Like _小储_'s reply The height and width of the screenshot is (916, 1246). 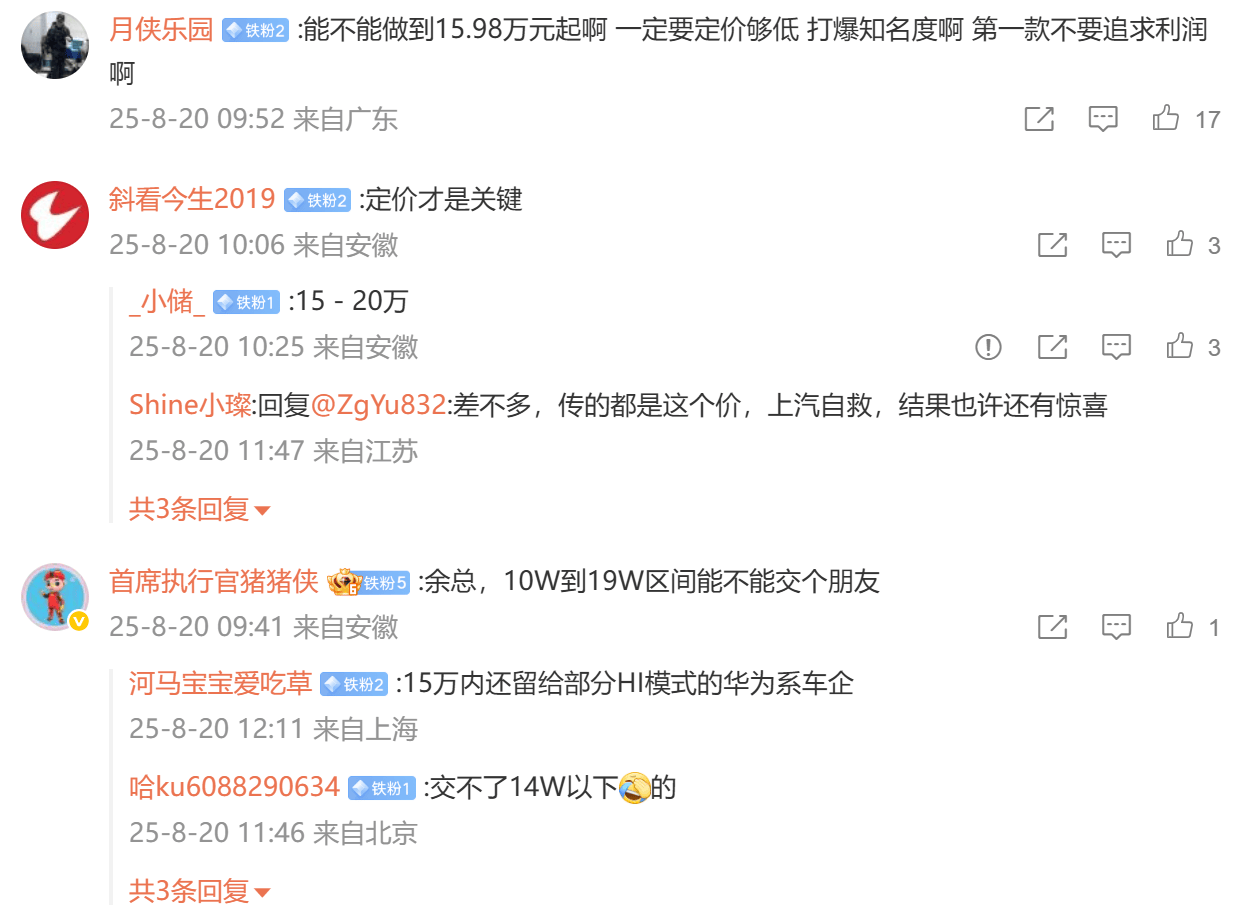[1180, 347]
